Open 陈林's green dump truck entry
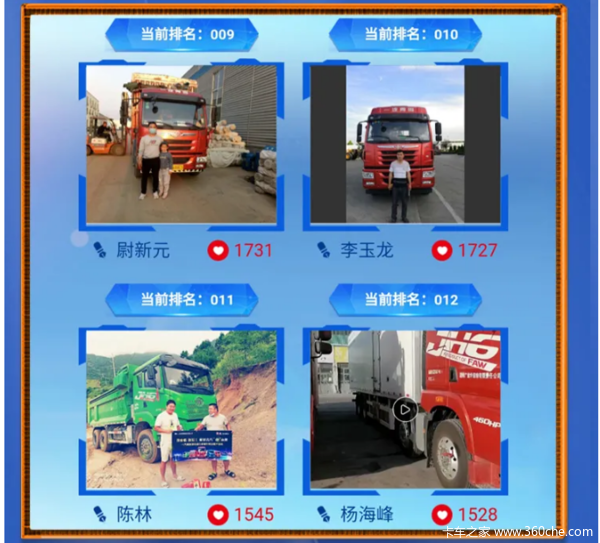The image size is (600, 543). click(x=180, y=408)
